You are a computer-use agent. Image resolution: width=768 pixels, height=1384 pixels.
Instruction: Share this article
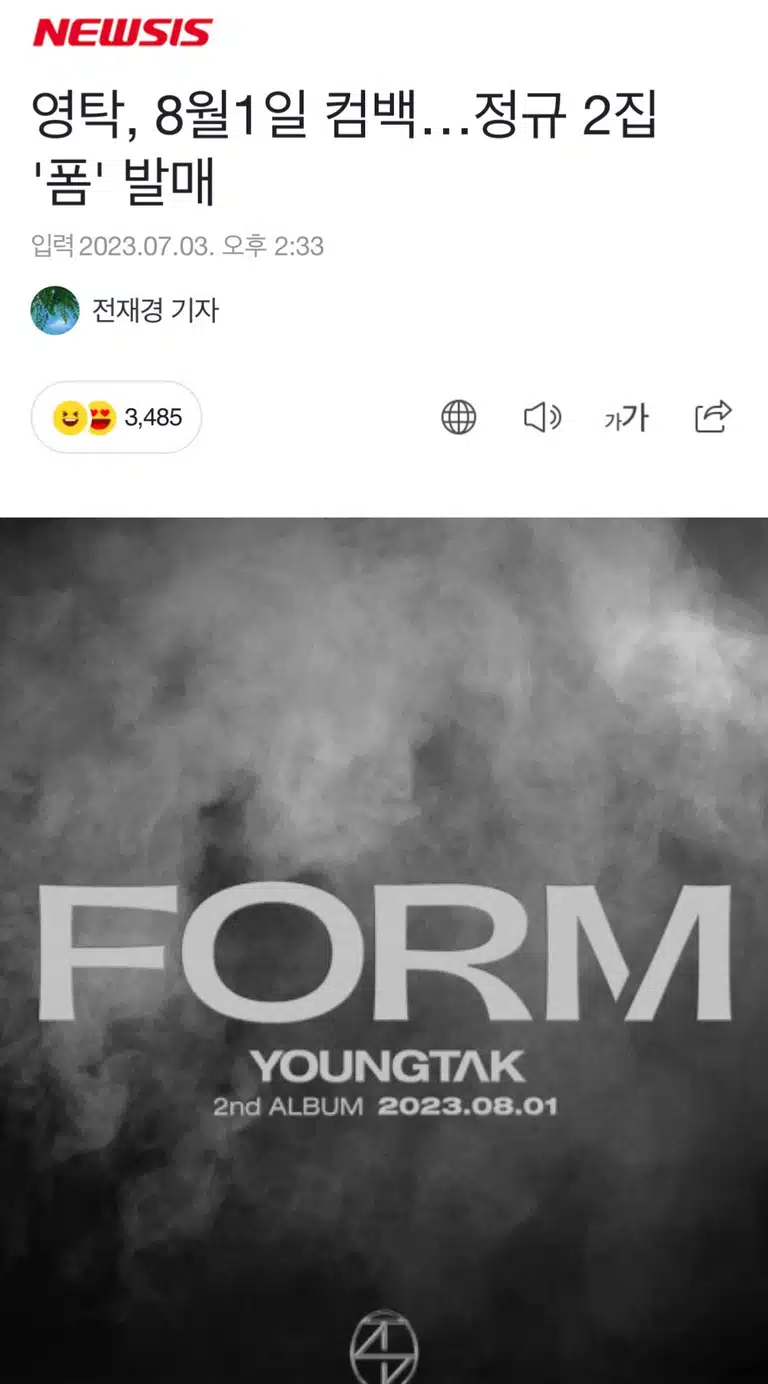pyautogui.click(x=713, y=416)
